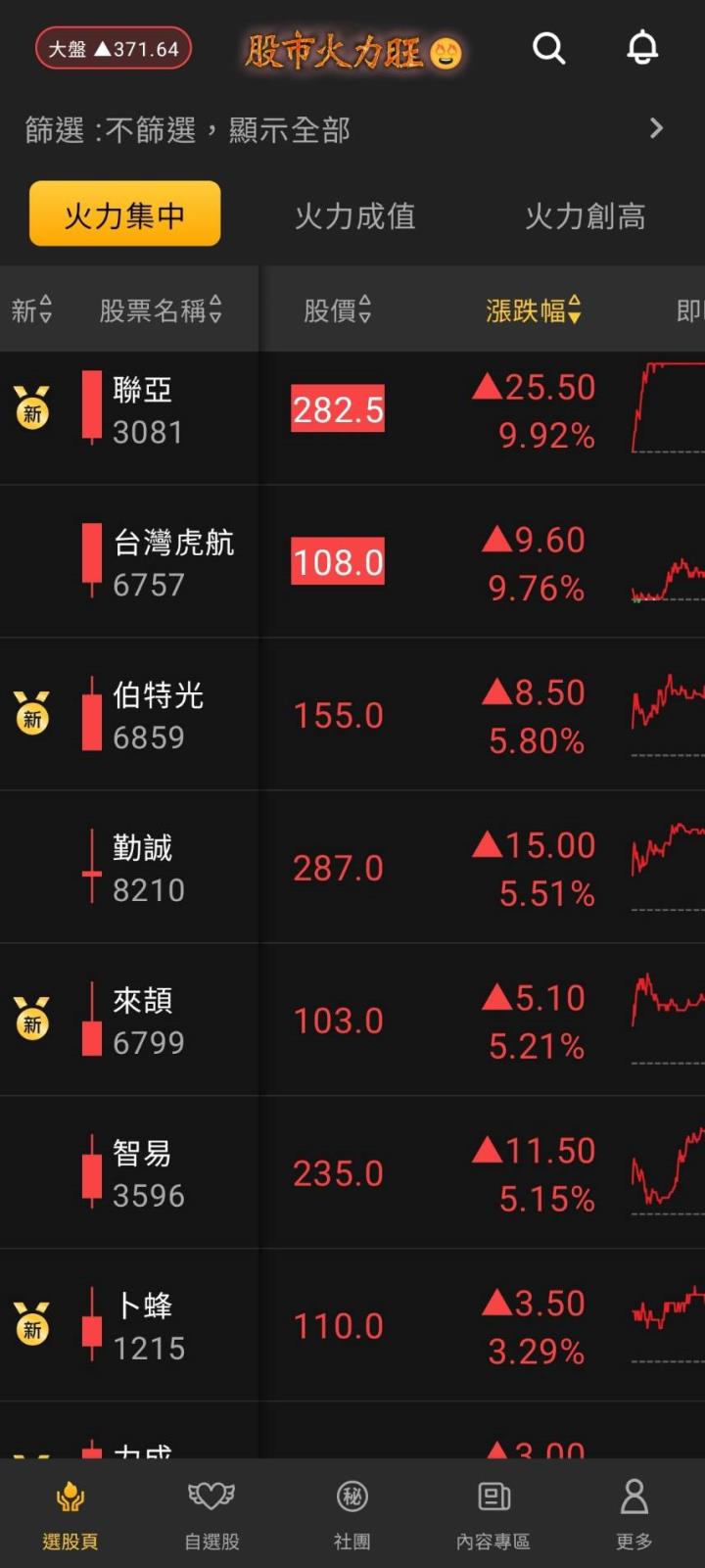
Task: Tap the 更多 profile icon
Action: [634, 1496]
